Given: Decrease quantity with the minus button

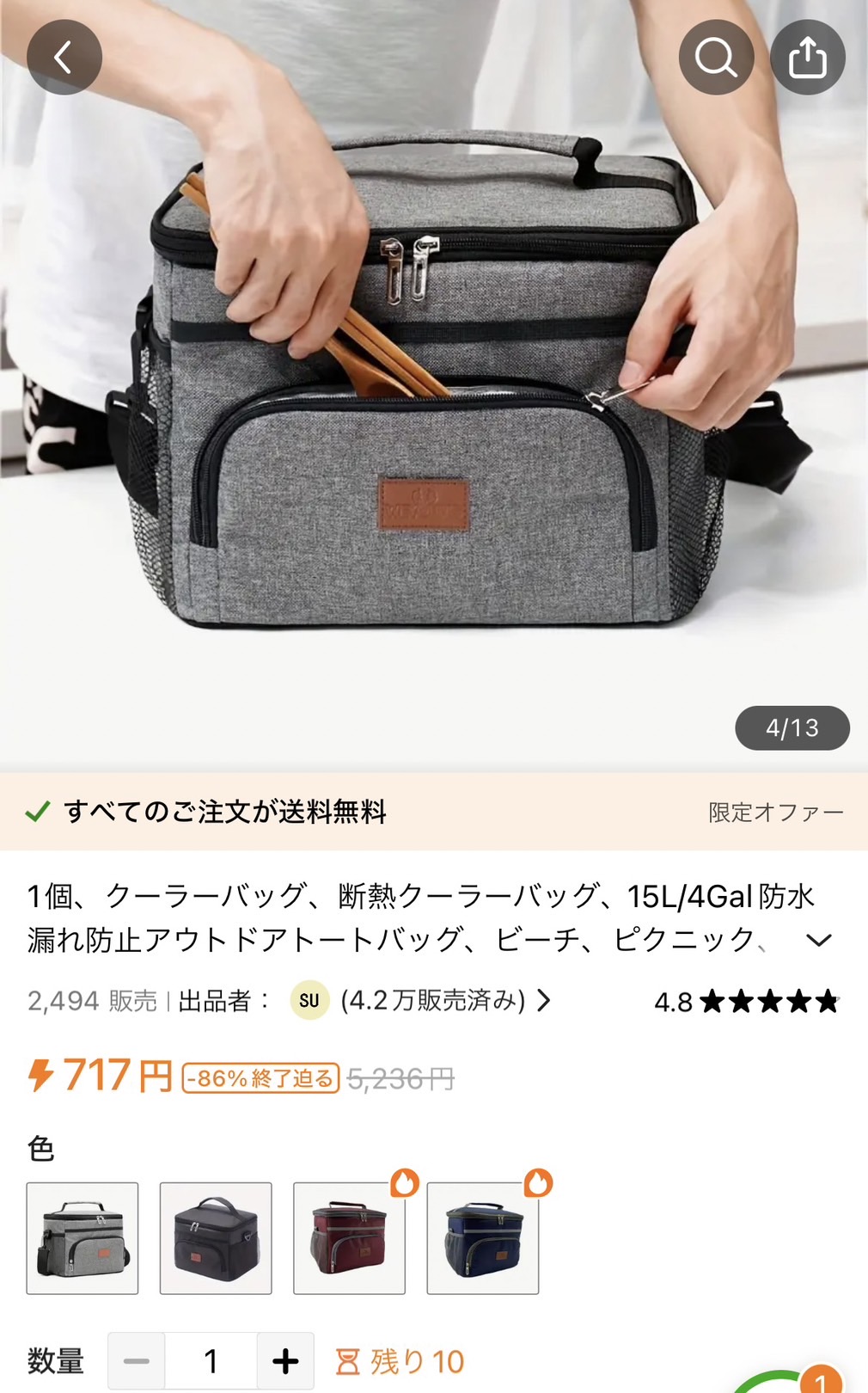Looking at the screenshot, I should (x=137, y=1361).
